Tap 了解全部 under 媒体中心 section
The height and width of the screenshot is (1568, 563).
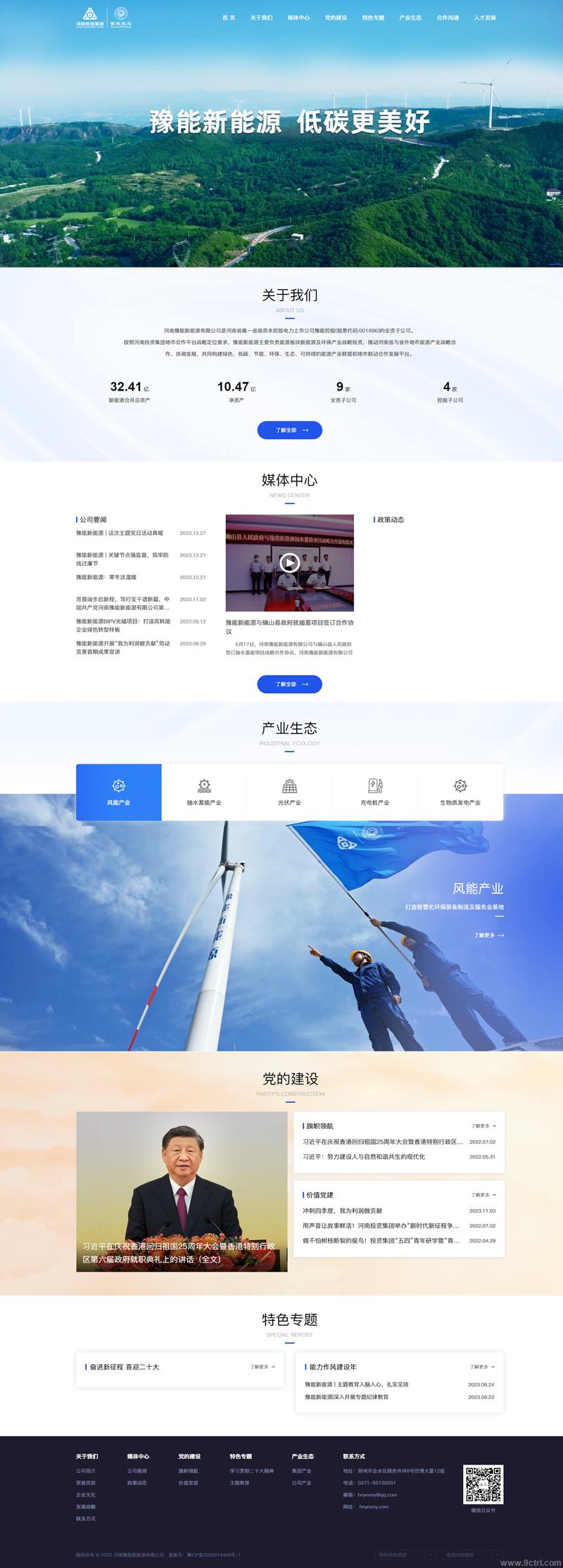coord(289,684)
